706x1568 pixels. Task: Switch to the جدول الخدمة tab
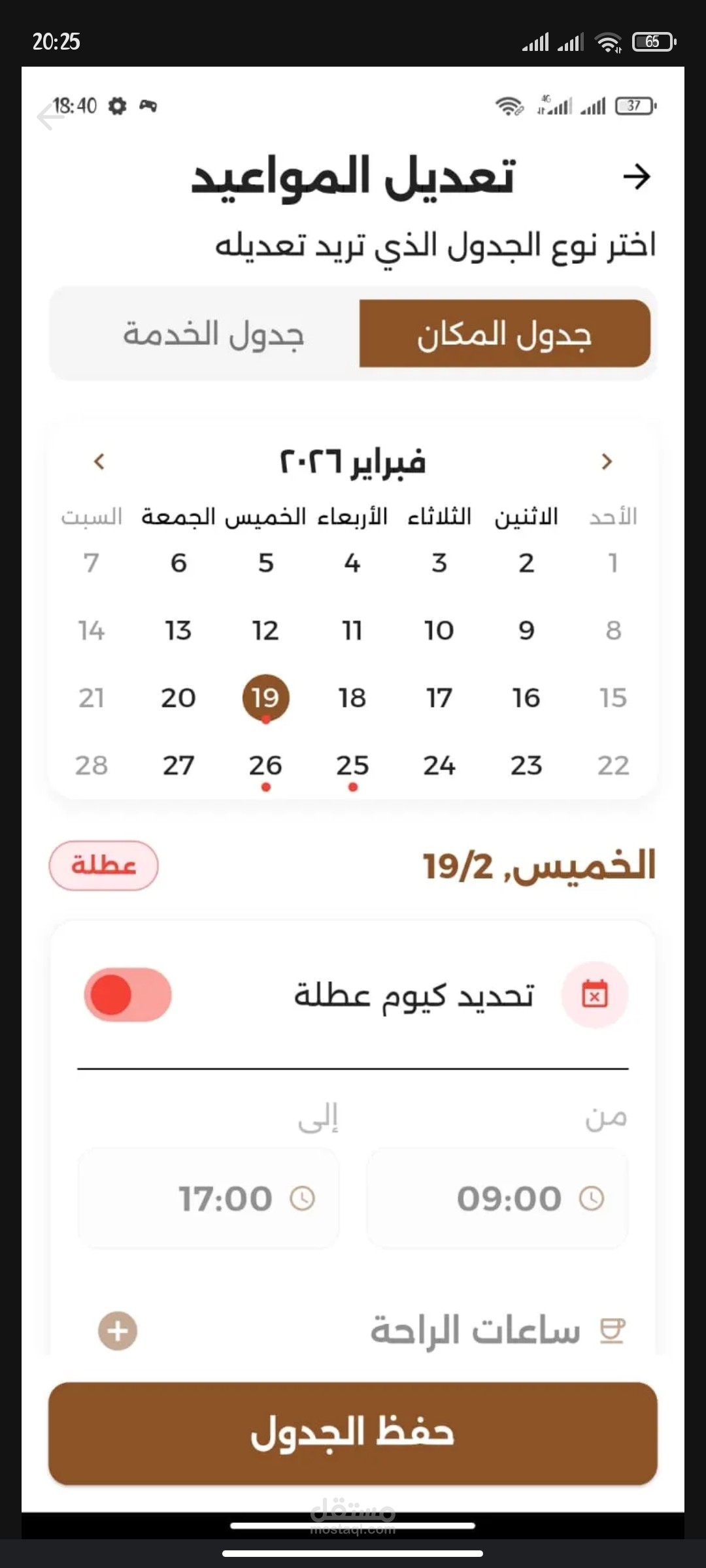[212, 334]
